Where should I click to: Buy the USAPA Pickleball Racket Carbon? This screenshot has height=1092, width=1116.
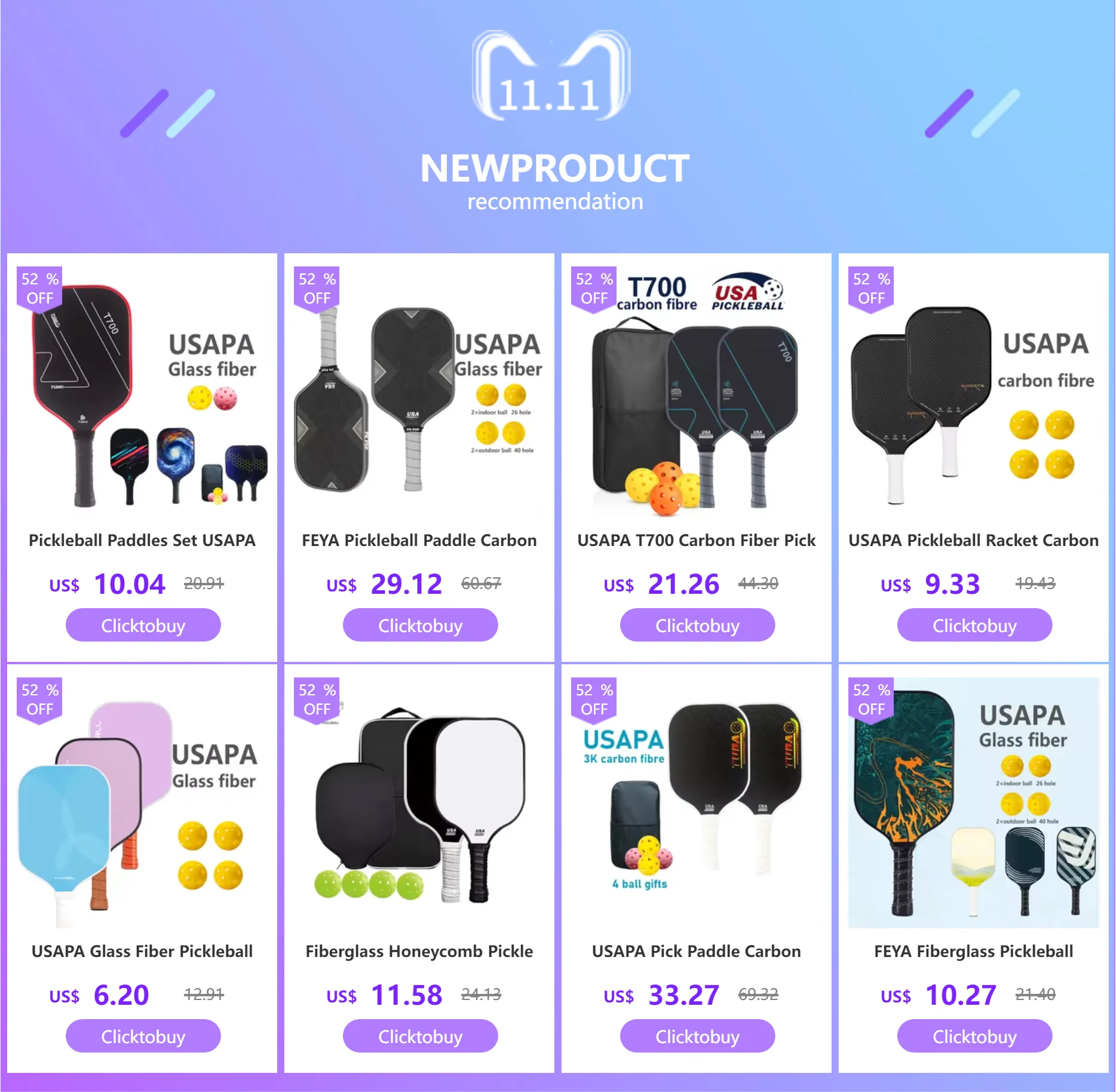[x=974, y=625]
